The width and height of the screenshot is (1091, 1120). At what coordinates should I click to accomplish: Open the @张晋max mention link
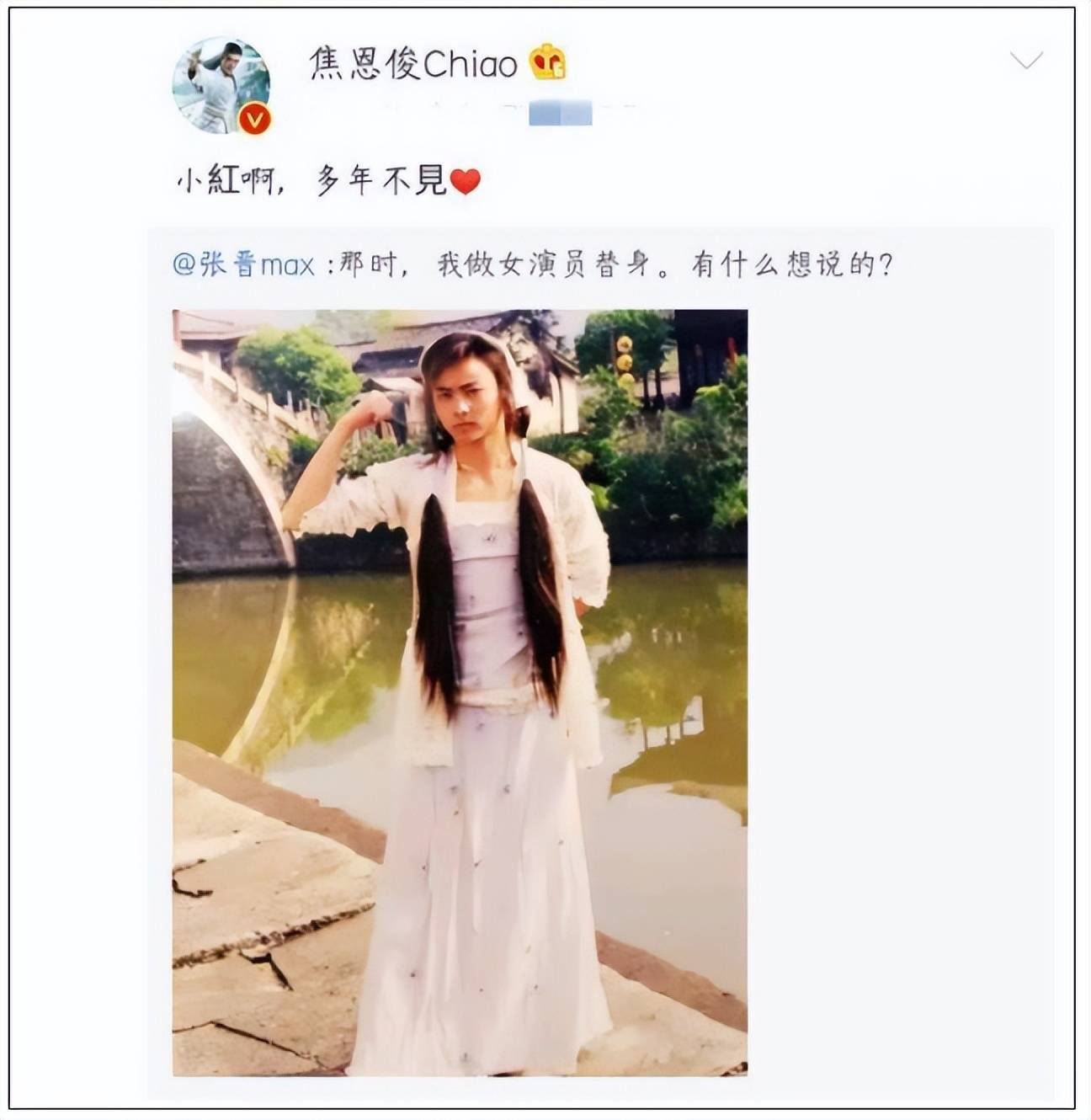(x=243, y=265)
